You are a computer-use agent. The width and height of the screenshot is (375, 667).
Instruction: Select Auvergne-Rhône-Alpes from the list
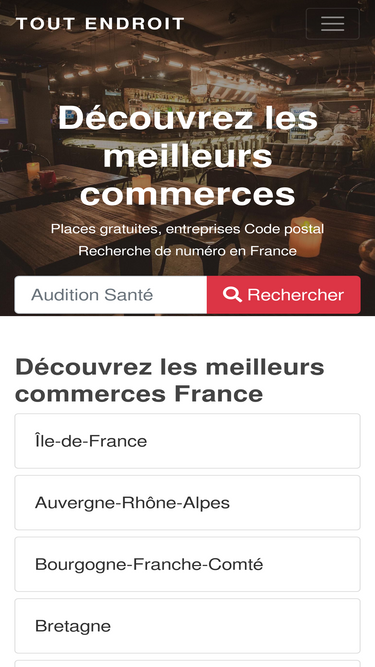[188, 503]
